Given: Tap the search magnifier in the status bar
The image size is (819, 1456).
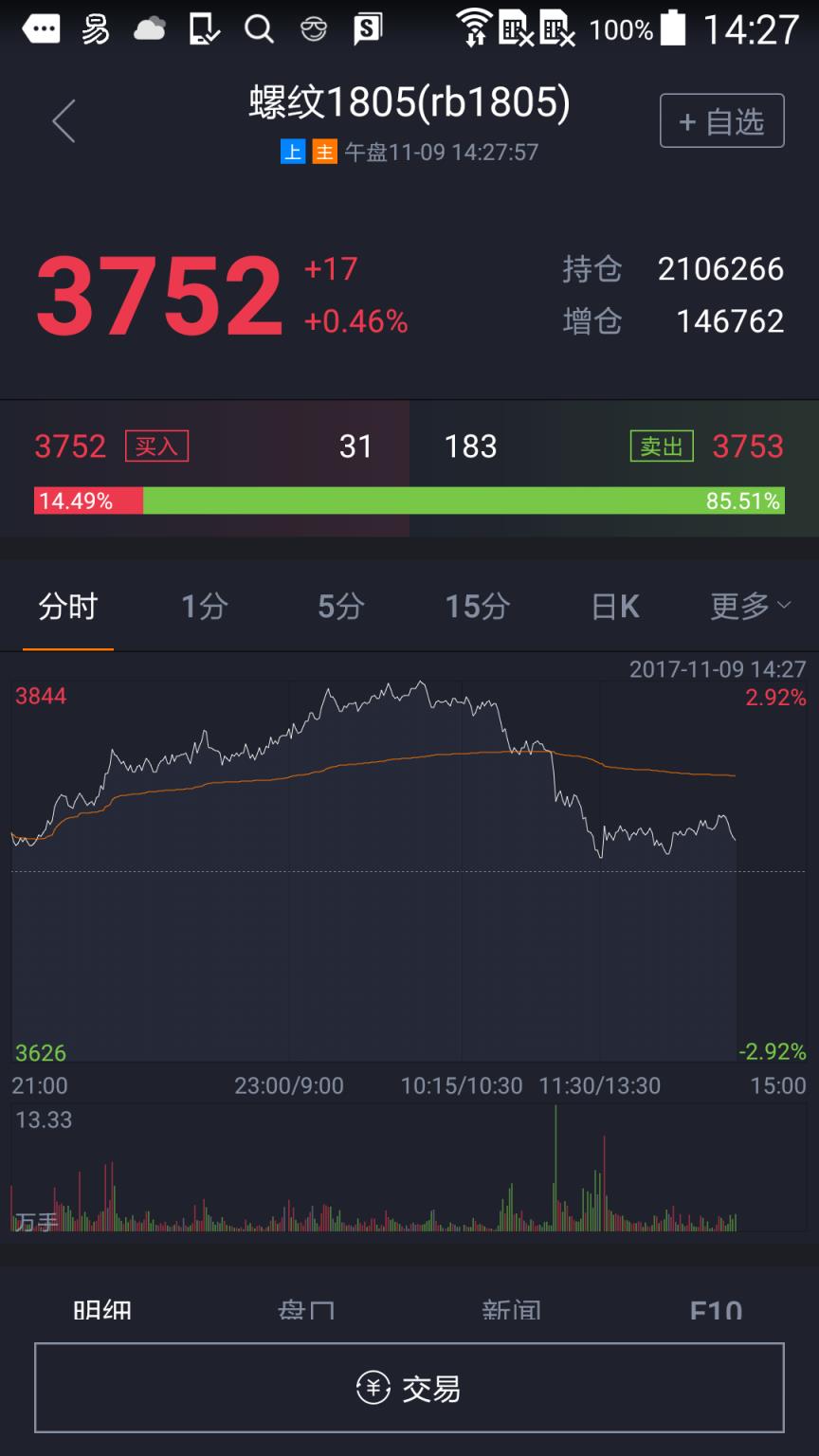Looking at the screenshot, I should (x=258, y=29).
